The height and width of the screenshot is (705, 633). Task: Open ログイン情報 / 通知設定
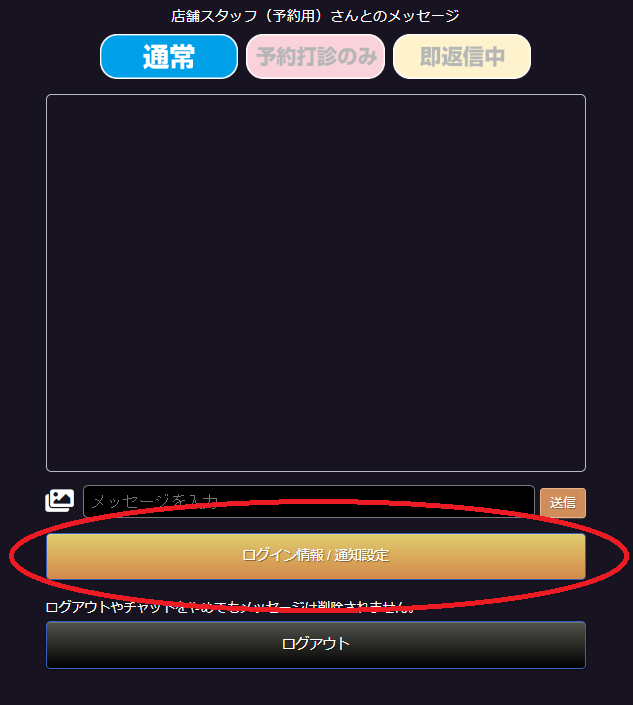tap(315, 556)
